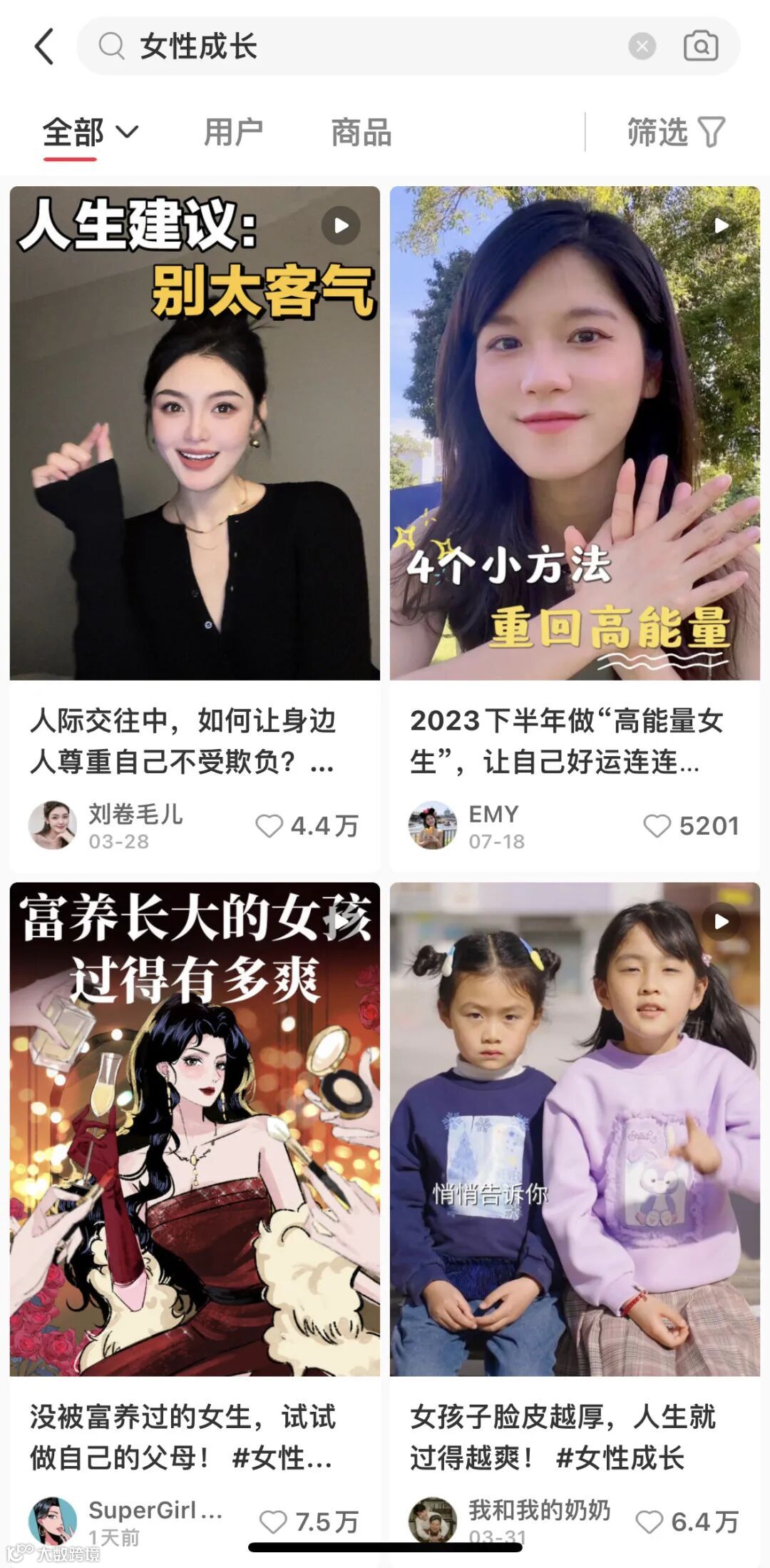This screenshot has width=770, height=1568.
Task: View EMY's profile
Action: pyautogui.click(x=432, y=825)
